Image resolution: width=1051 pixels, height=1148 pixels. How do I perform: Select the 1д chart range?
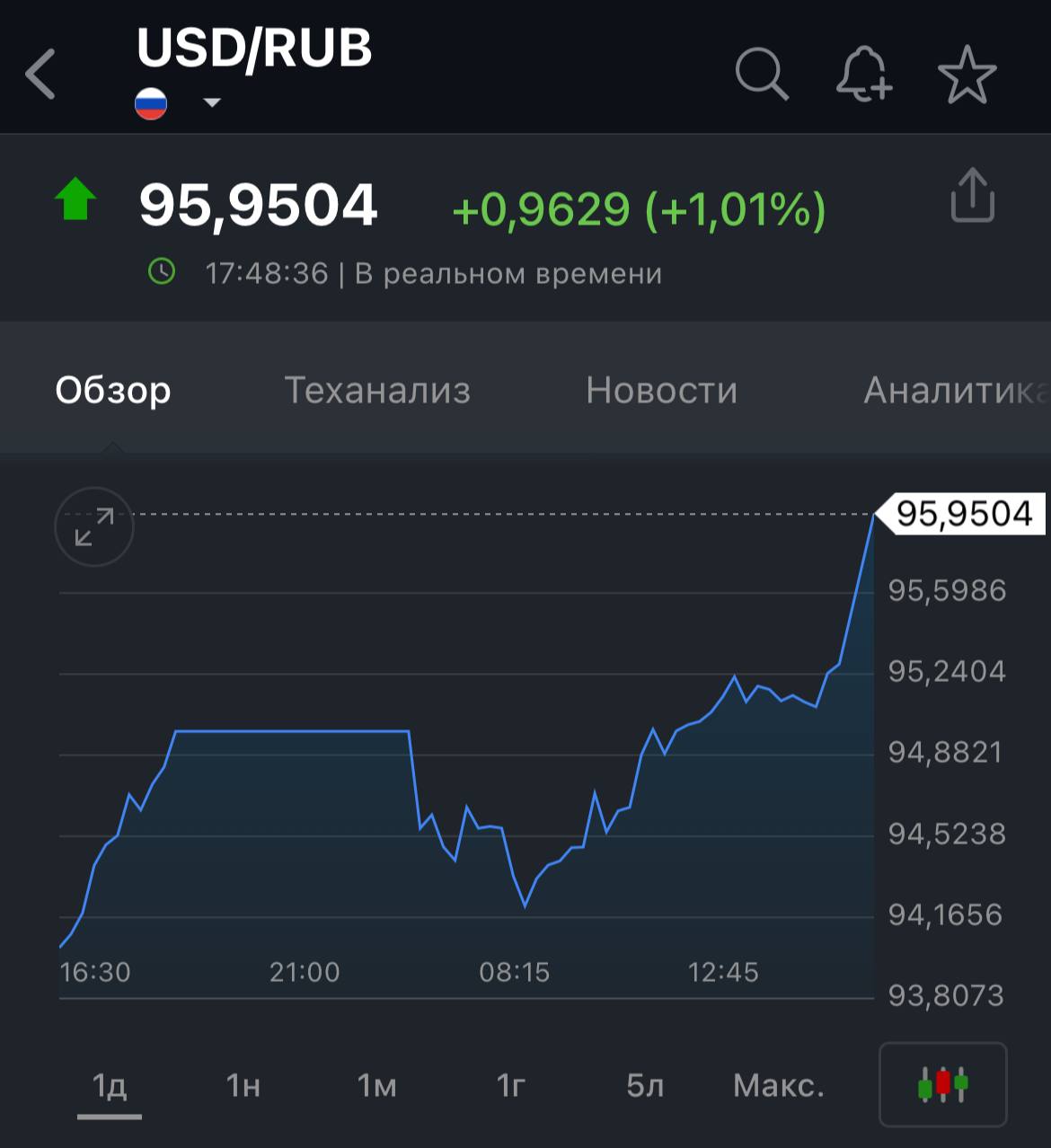110,1086
